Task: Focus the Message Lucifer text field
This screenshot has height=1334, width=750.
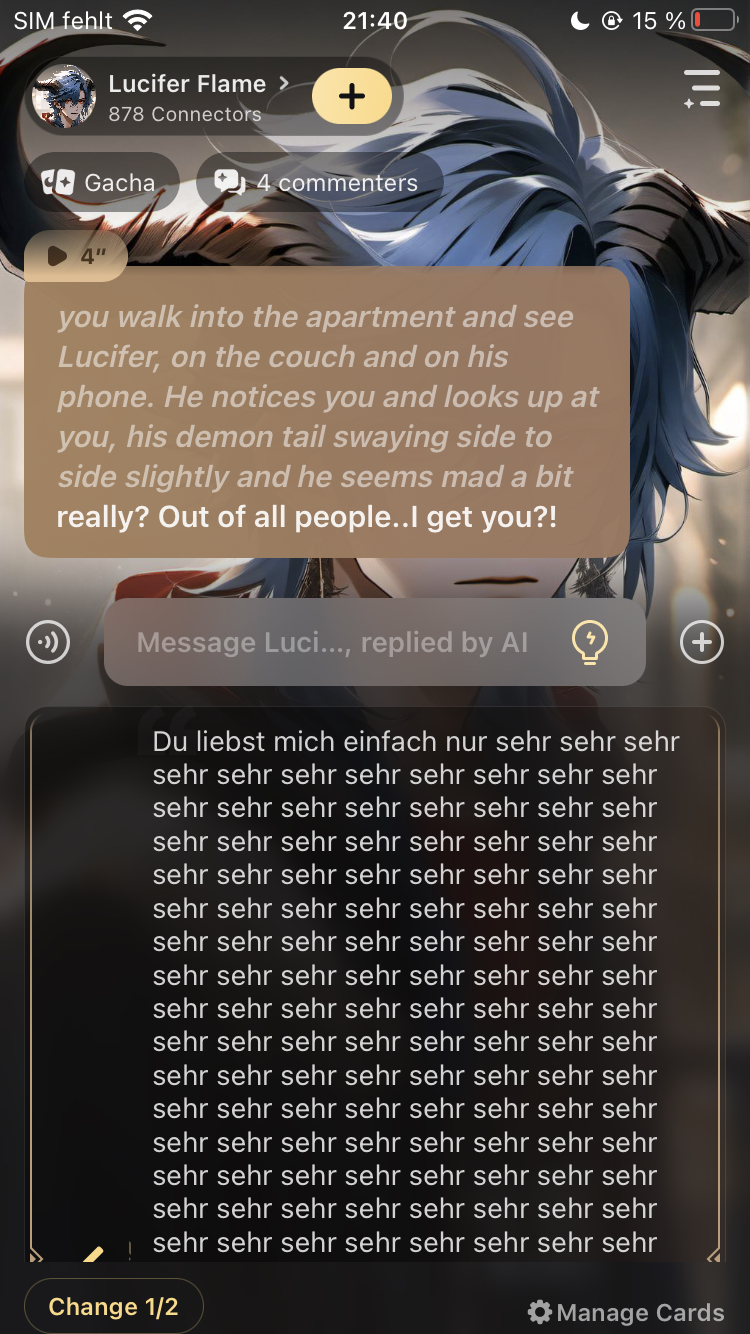Action: 332,642
